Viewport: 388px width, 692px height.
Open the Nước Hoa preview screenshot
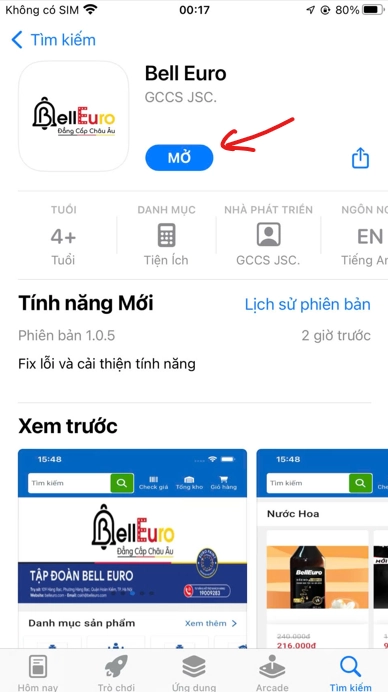click(322, 549)
